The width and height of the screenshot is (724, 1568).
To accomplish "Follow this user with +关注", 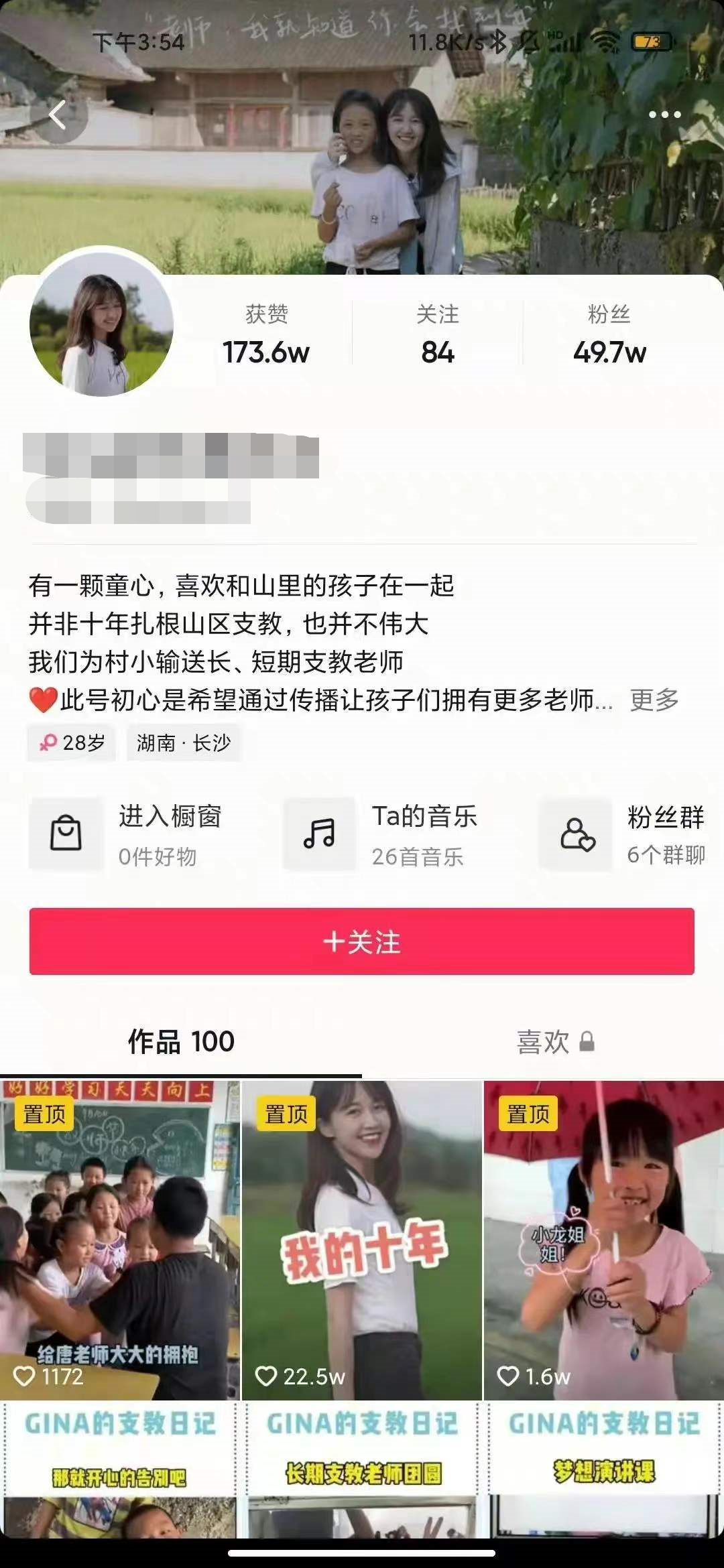I will click(362, 941).
